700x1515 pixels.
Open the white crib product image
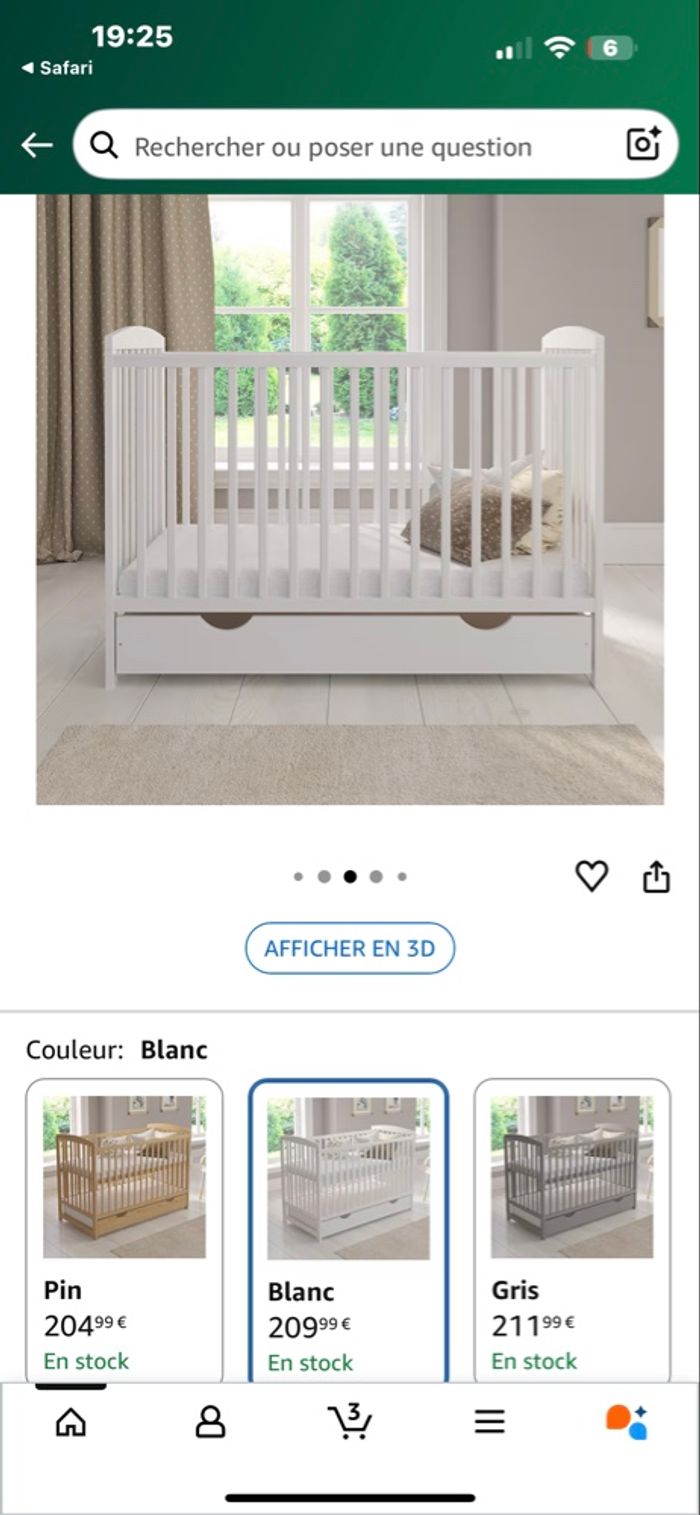350,498
